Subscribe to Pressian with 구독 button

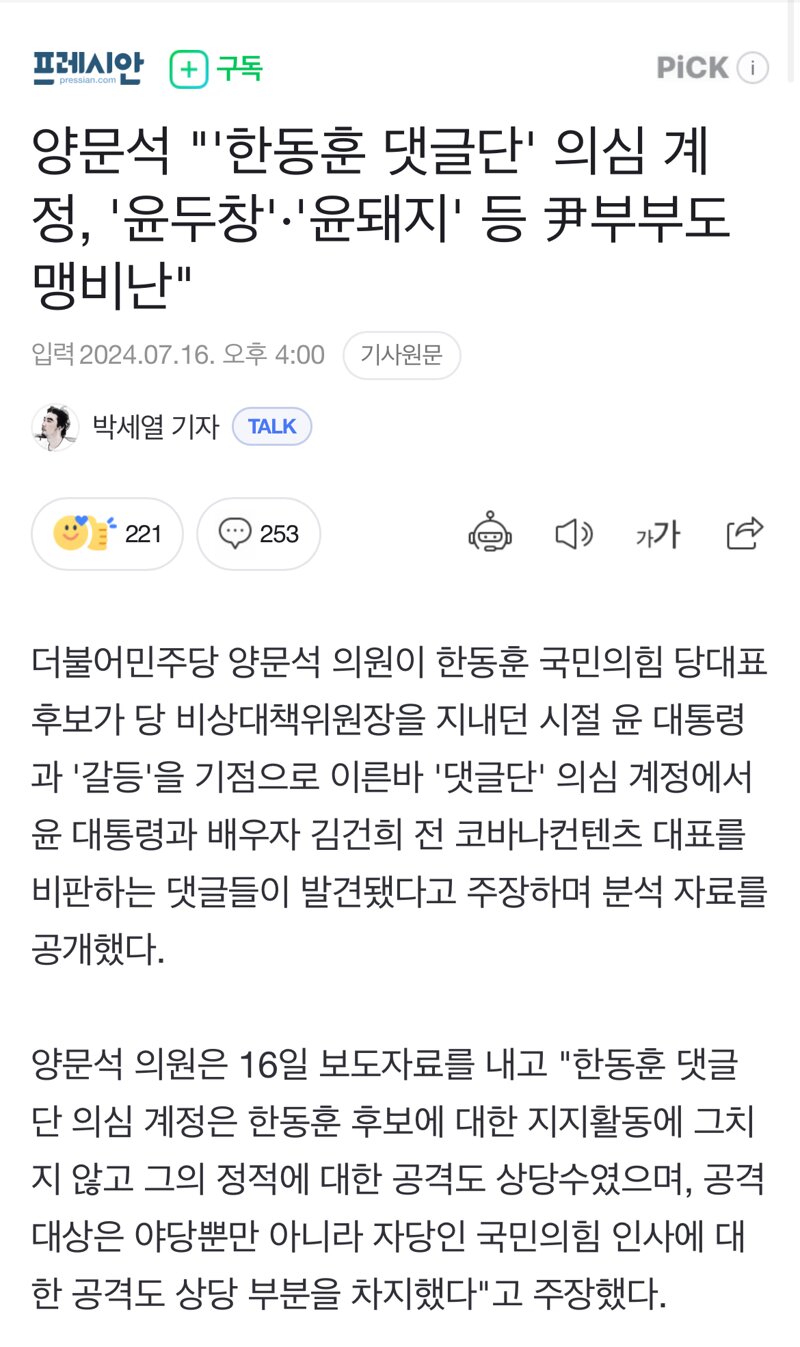pyautogui.click(x=216, y=68)
